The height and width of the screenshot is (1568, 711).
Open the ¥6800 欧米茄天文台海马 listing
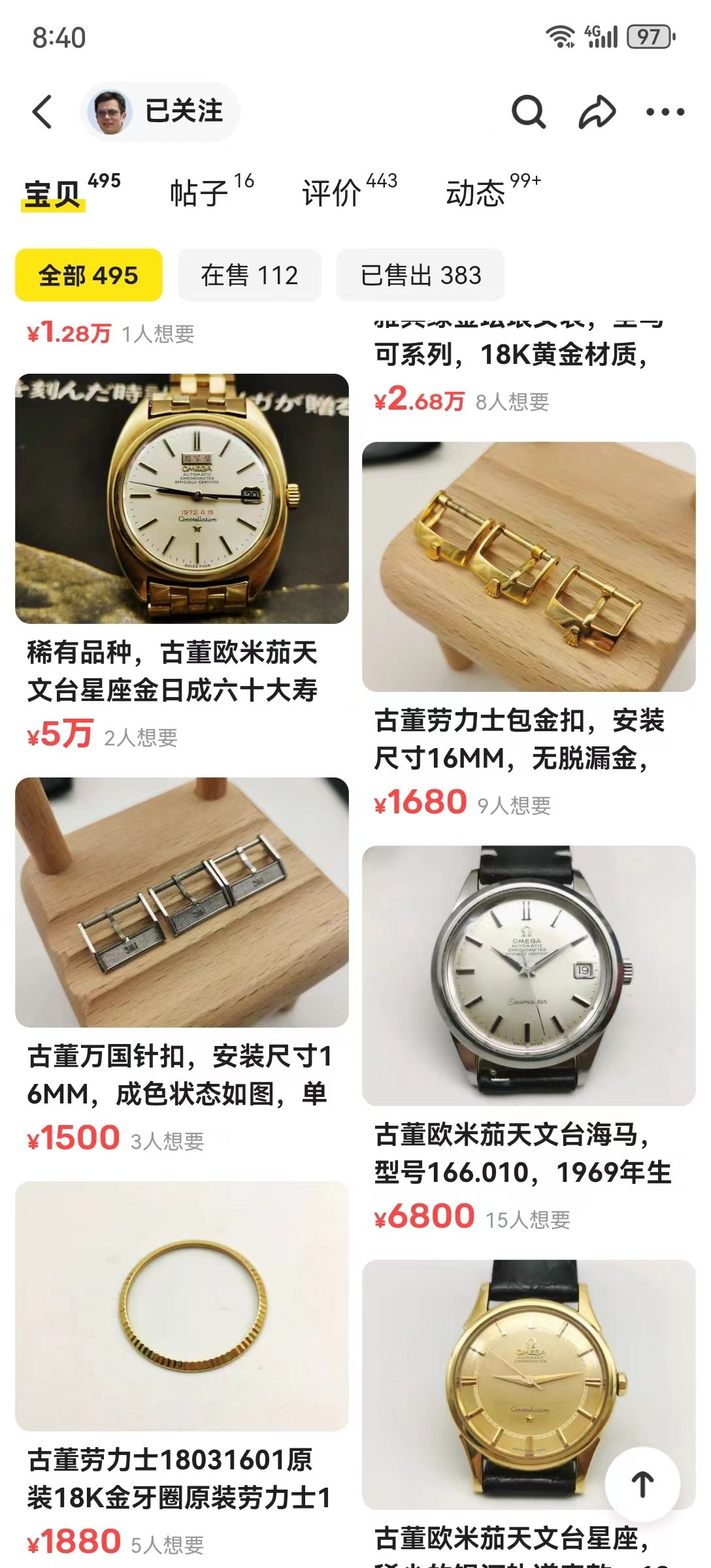coord(529,975)
